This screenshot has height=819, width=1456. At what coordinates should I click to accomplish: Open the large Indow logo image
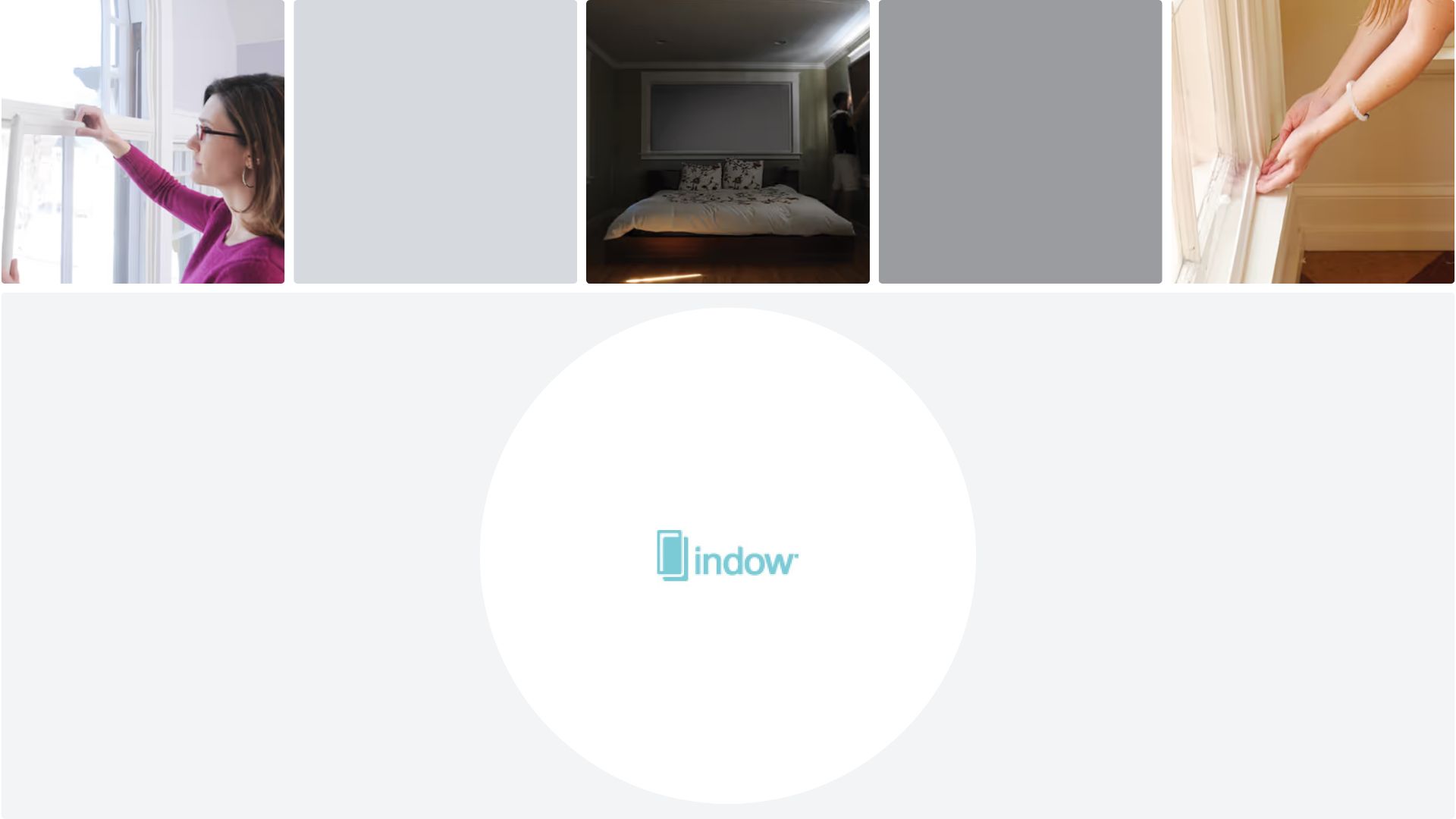coord(727,556)
